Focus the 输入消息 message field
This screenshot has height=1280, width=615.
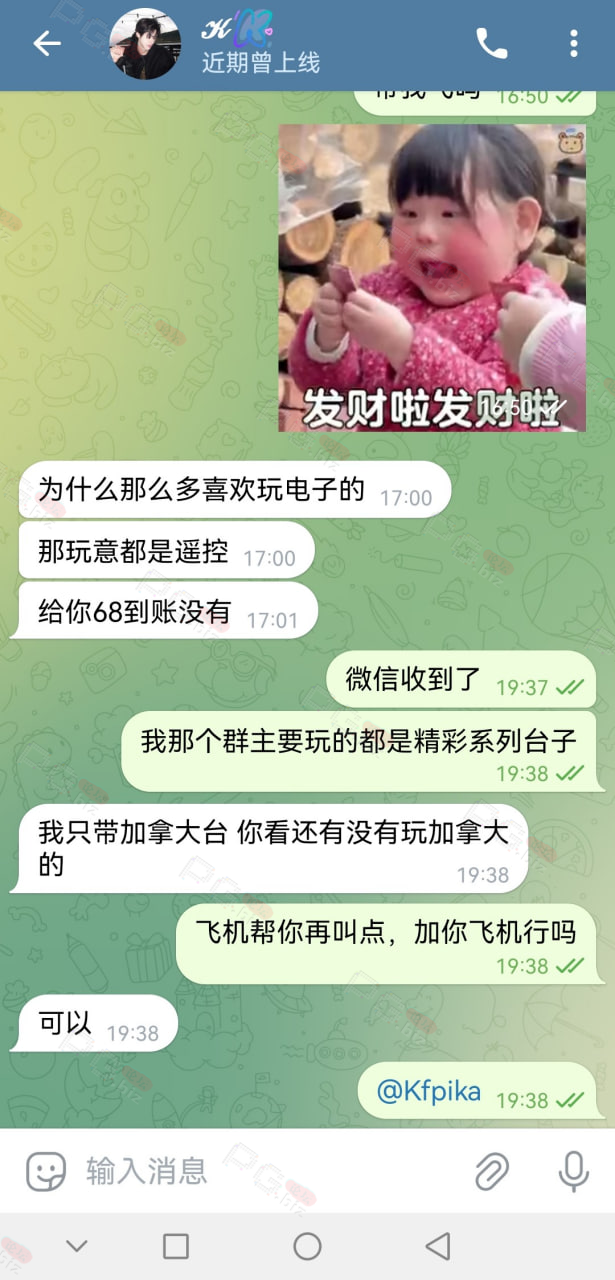[x=270, y=1171]
